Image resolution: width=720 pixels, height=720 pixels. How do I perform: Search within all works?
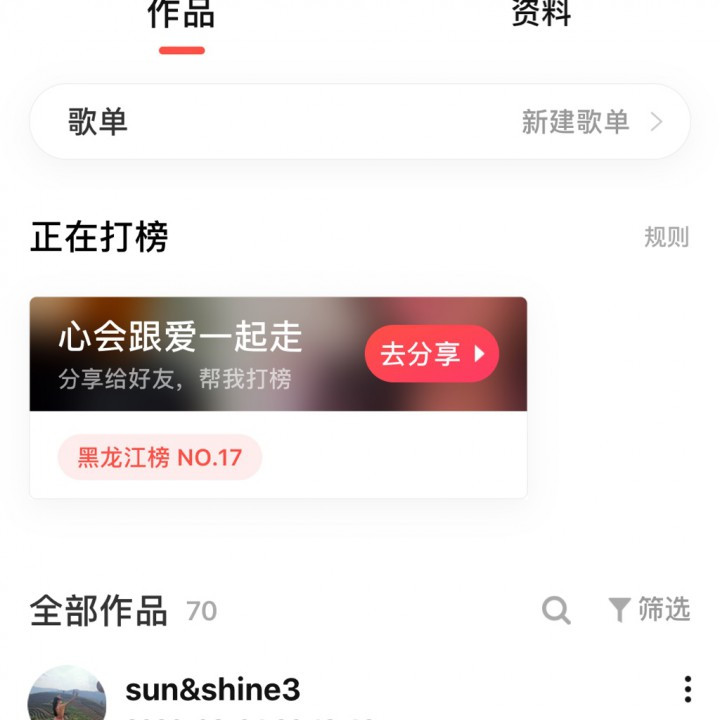pyautogui.click(x=556, y=610)
